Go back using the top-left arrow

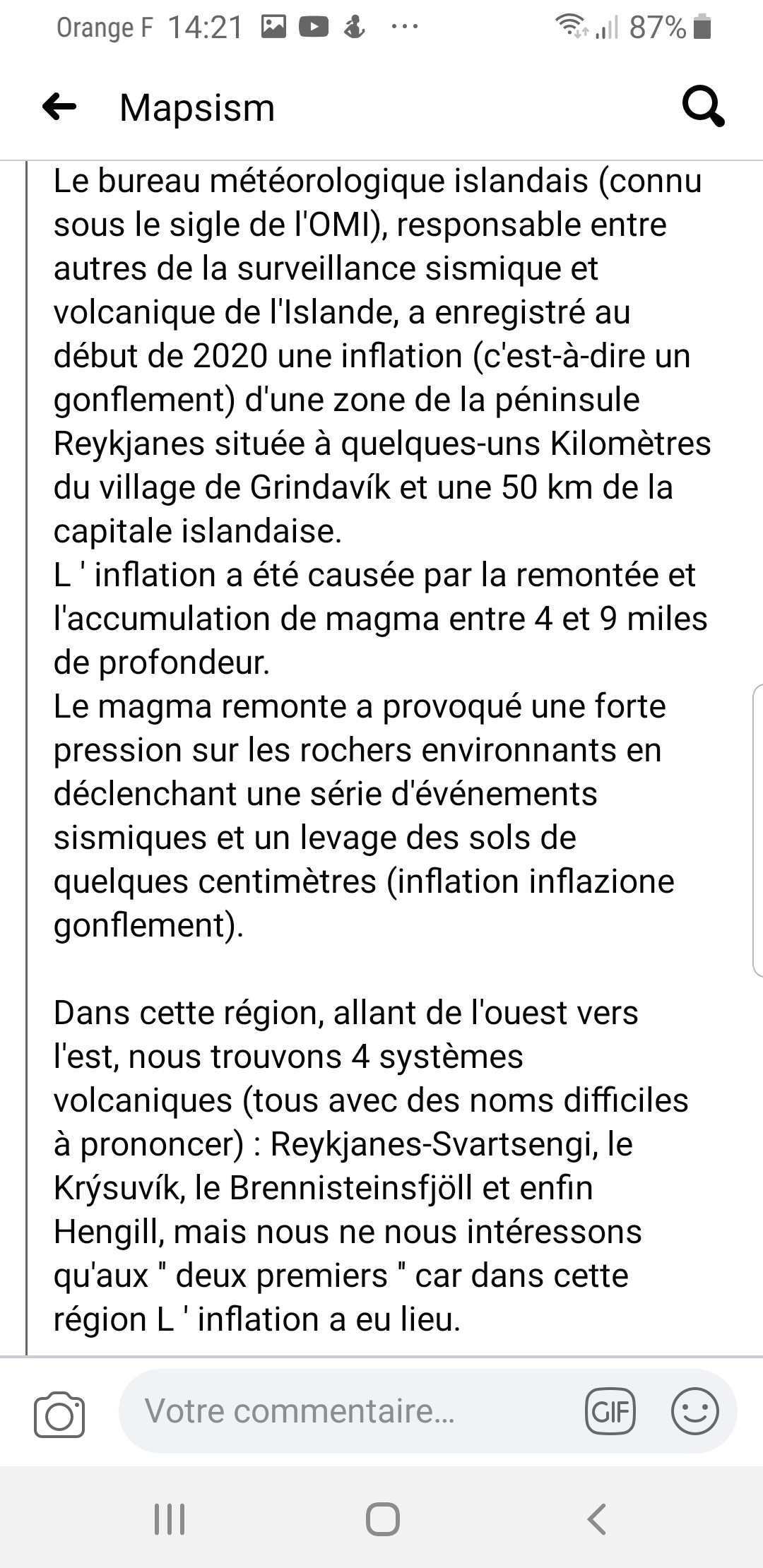[59, 107]
